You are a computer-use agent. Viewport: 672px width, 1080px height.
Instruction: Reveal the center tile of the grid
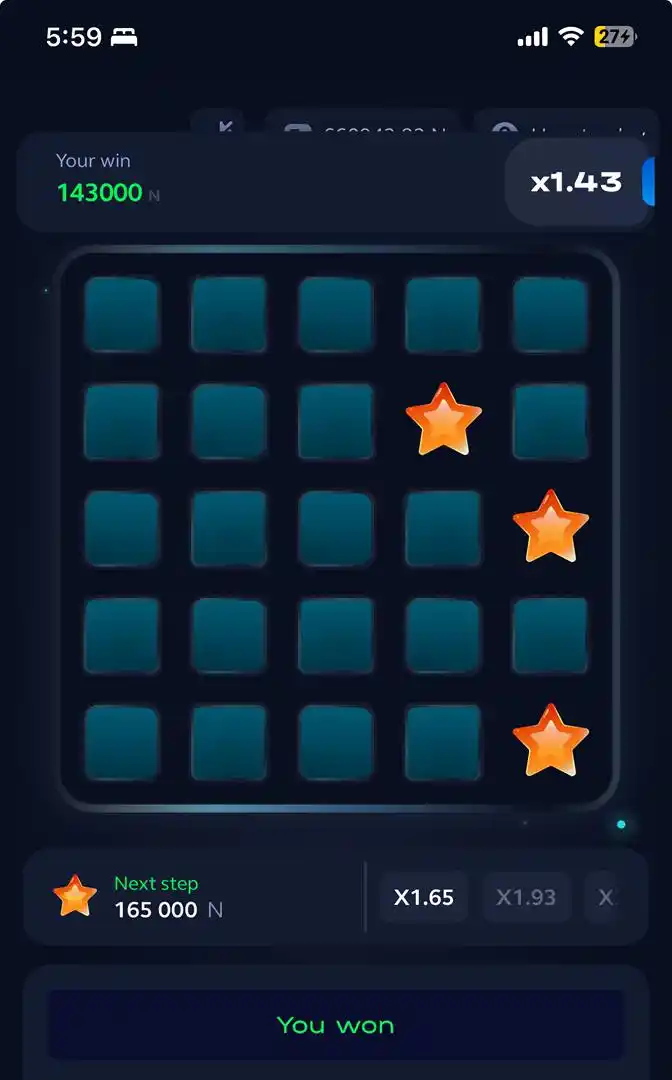coord(336,528)
